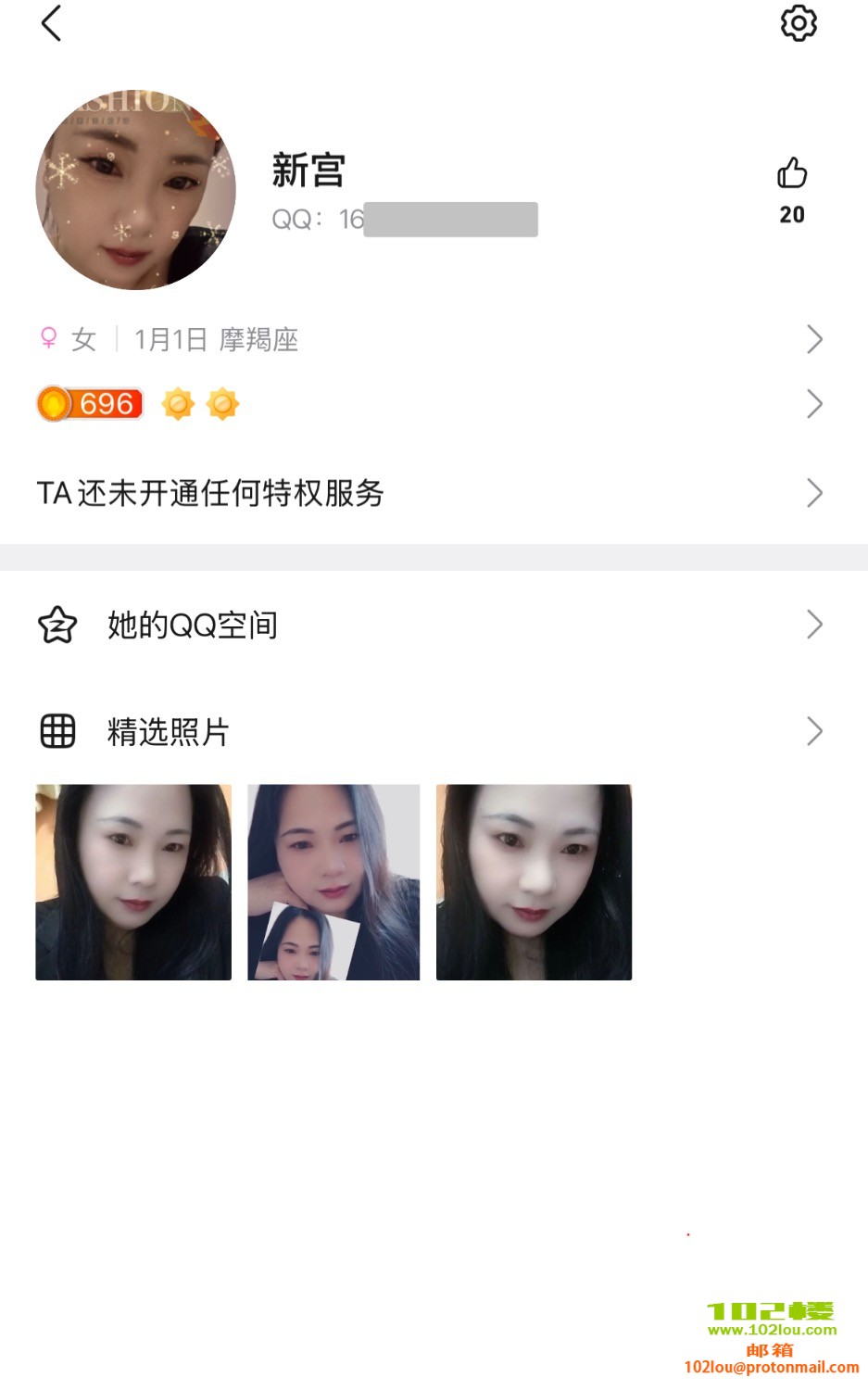Open the first featured photo
This screenshot has height=1390, width=868.
(x=133, y=882)
